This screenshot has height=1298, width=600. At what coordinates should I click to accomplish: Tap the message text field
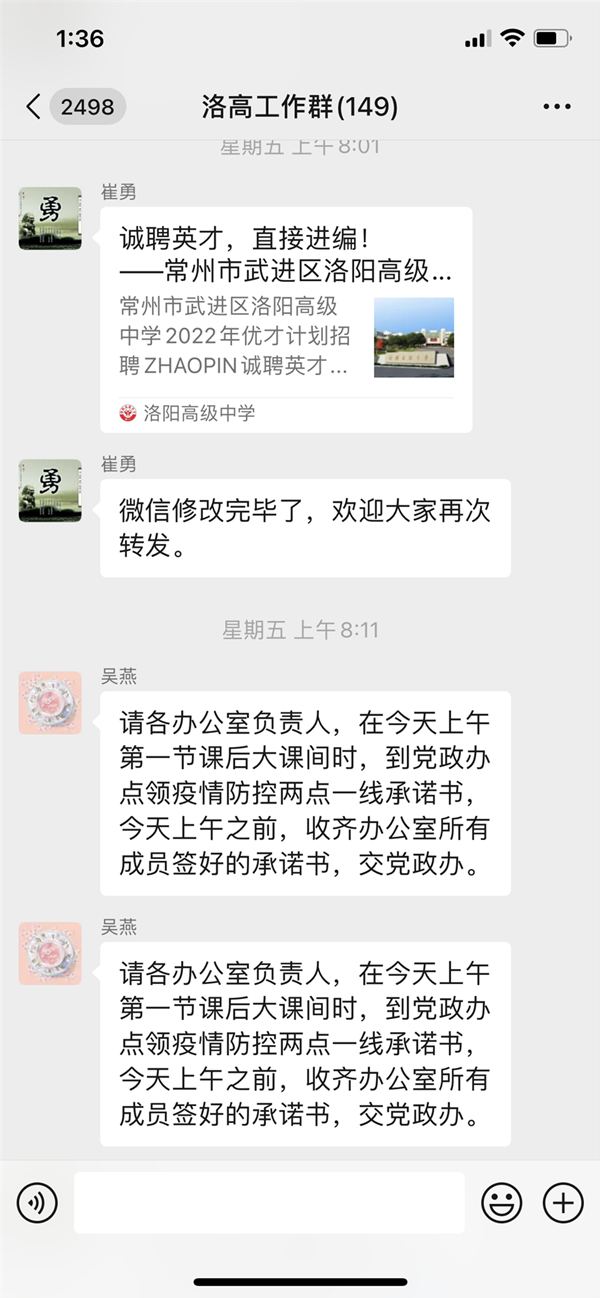(269, 1202)
